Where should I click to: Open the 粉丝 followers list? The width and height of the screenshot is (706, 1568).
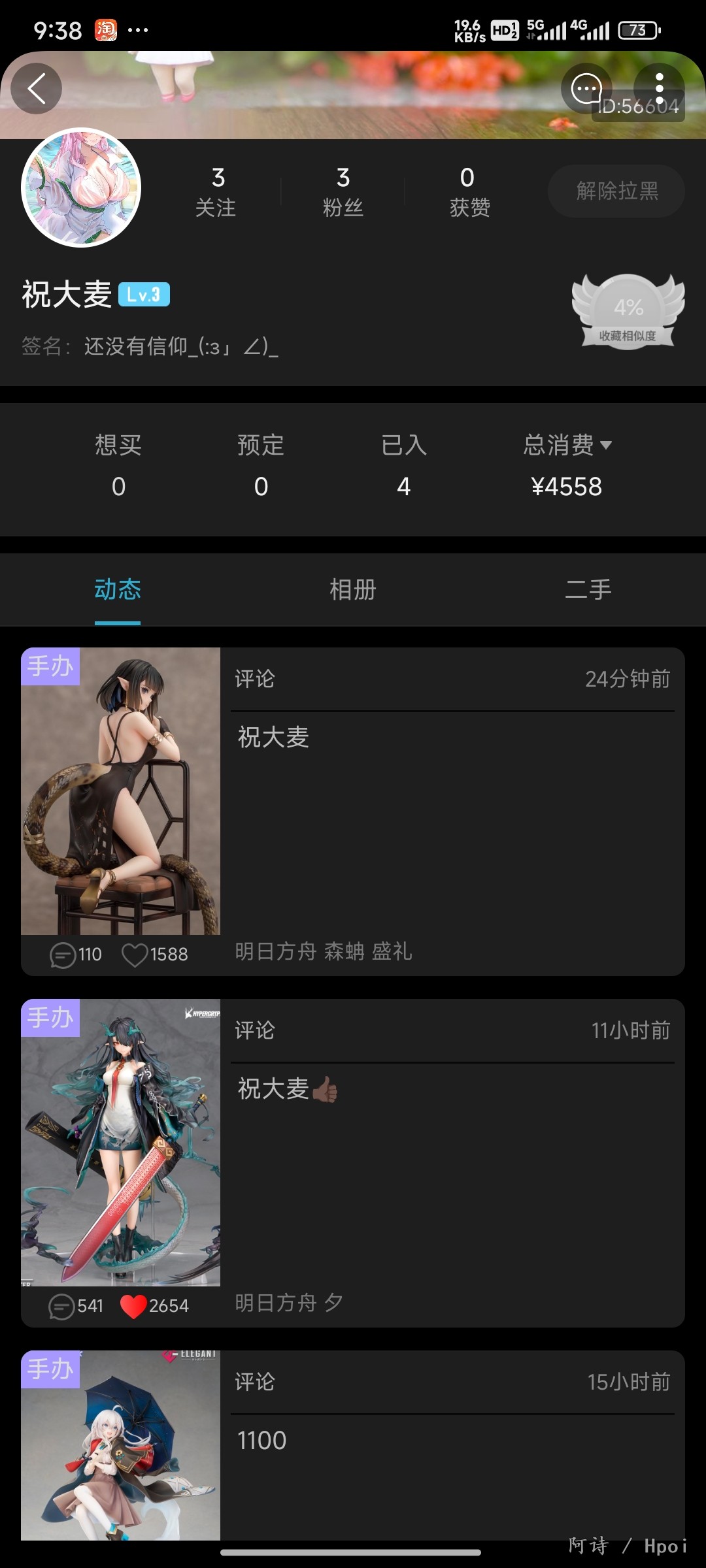click(x=343, y=191)
